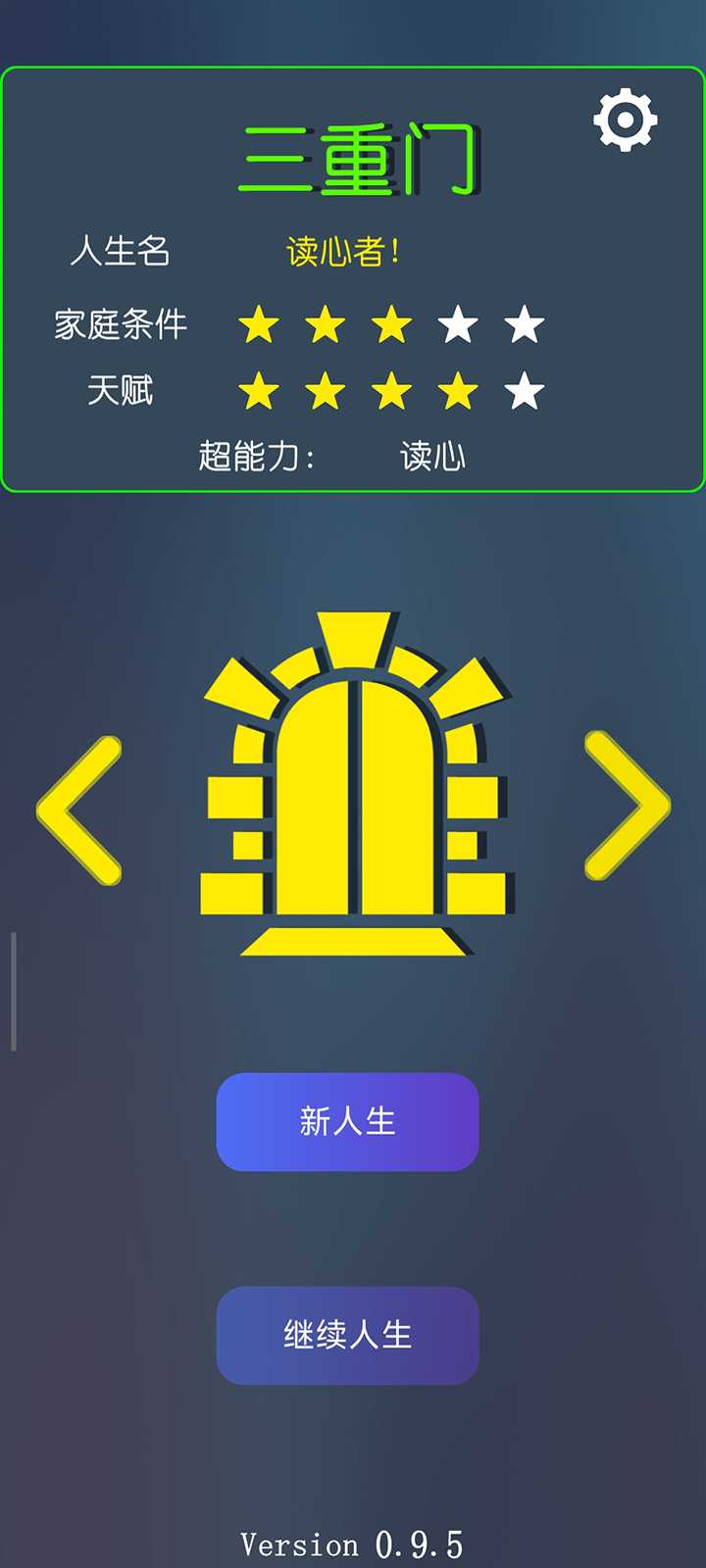Start a new life with 新人生

coord(347,1122)
